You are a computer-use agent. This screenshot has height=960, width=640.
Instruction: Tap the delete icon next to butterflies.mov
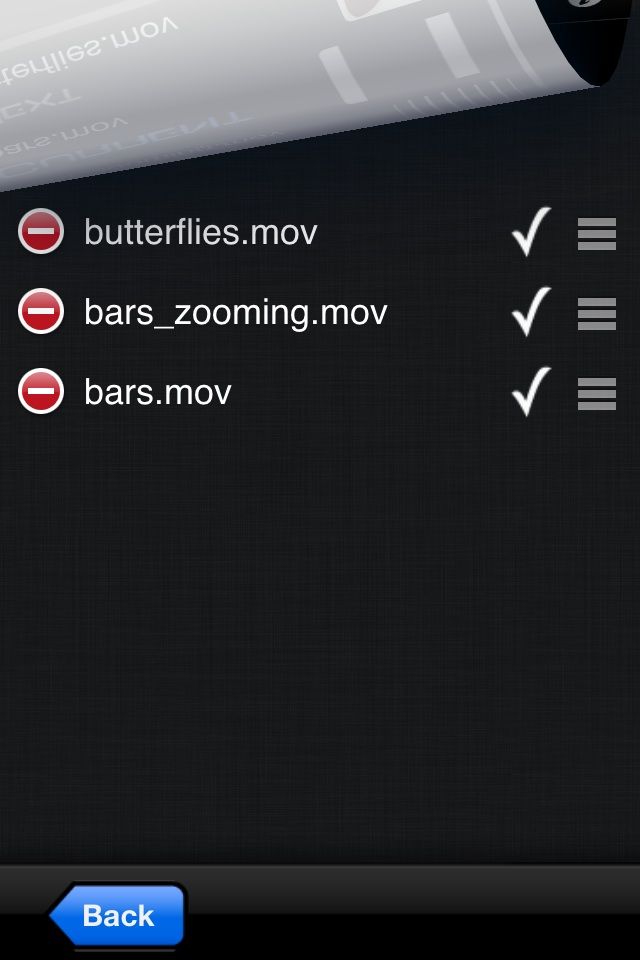41,232
